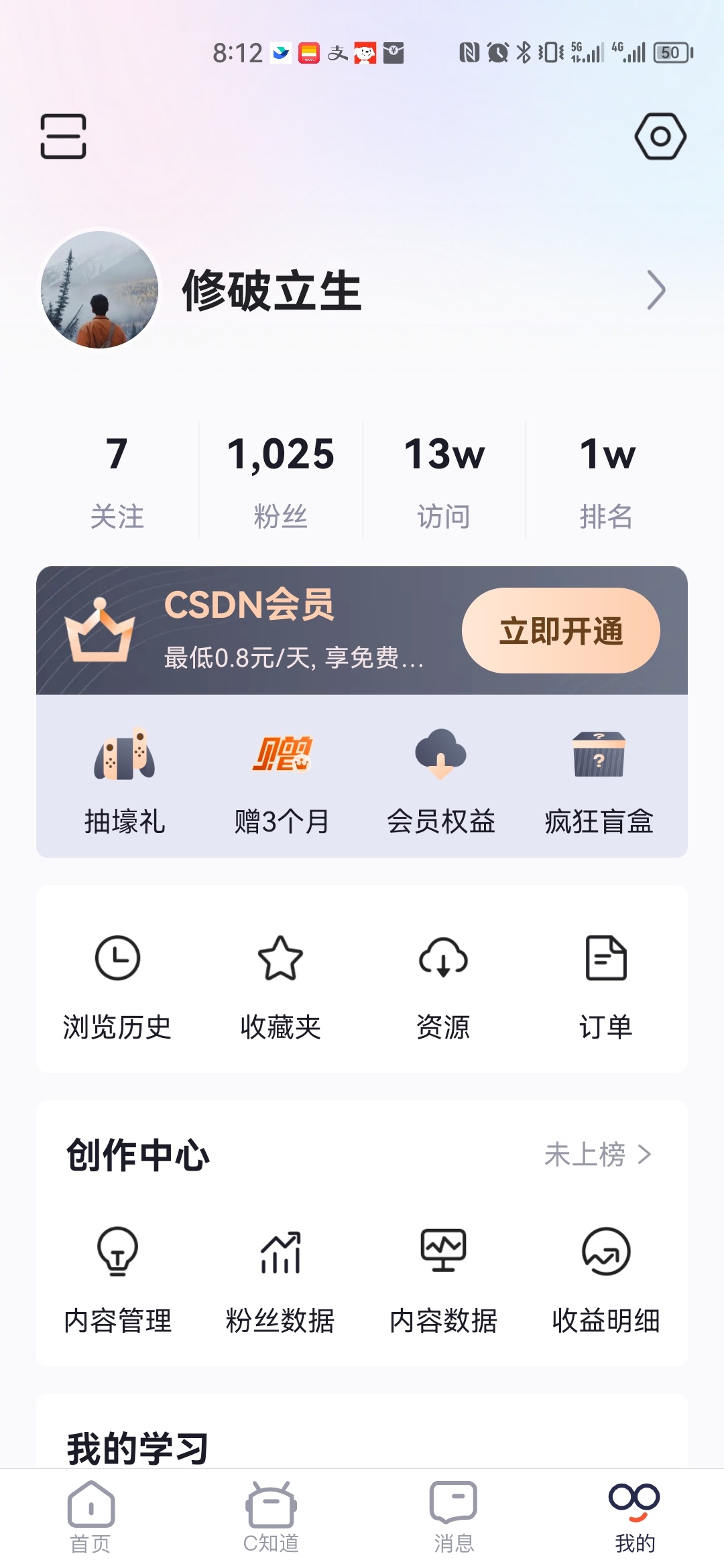Open 浏览历史 browsing history

tap(117, 986)
